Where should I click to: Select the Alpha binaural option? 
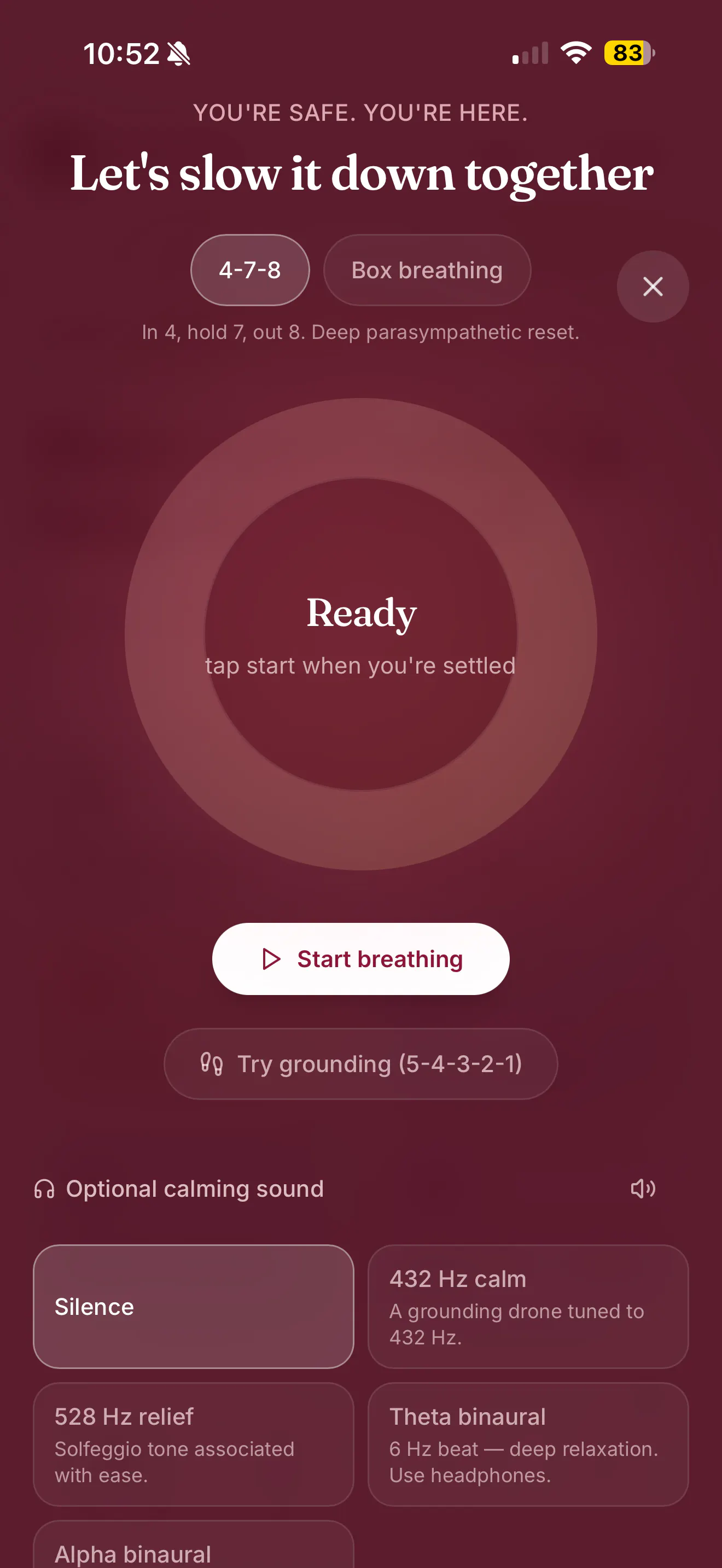click(194, 1545)
